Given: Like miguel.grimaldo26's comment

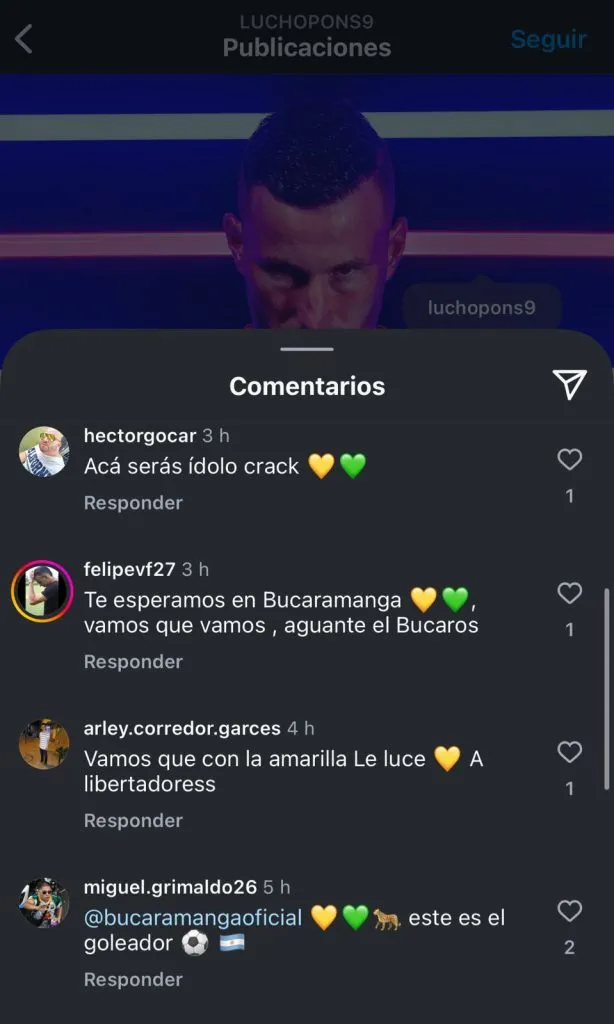Looking at the screenshot, I should point(569,911).
